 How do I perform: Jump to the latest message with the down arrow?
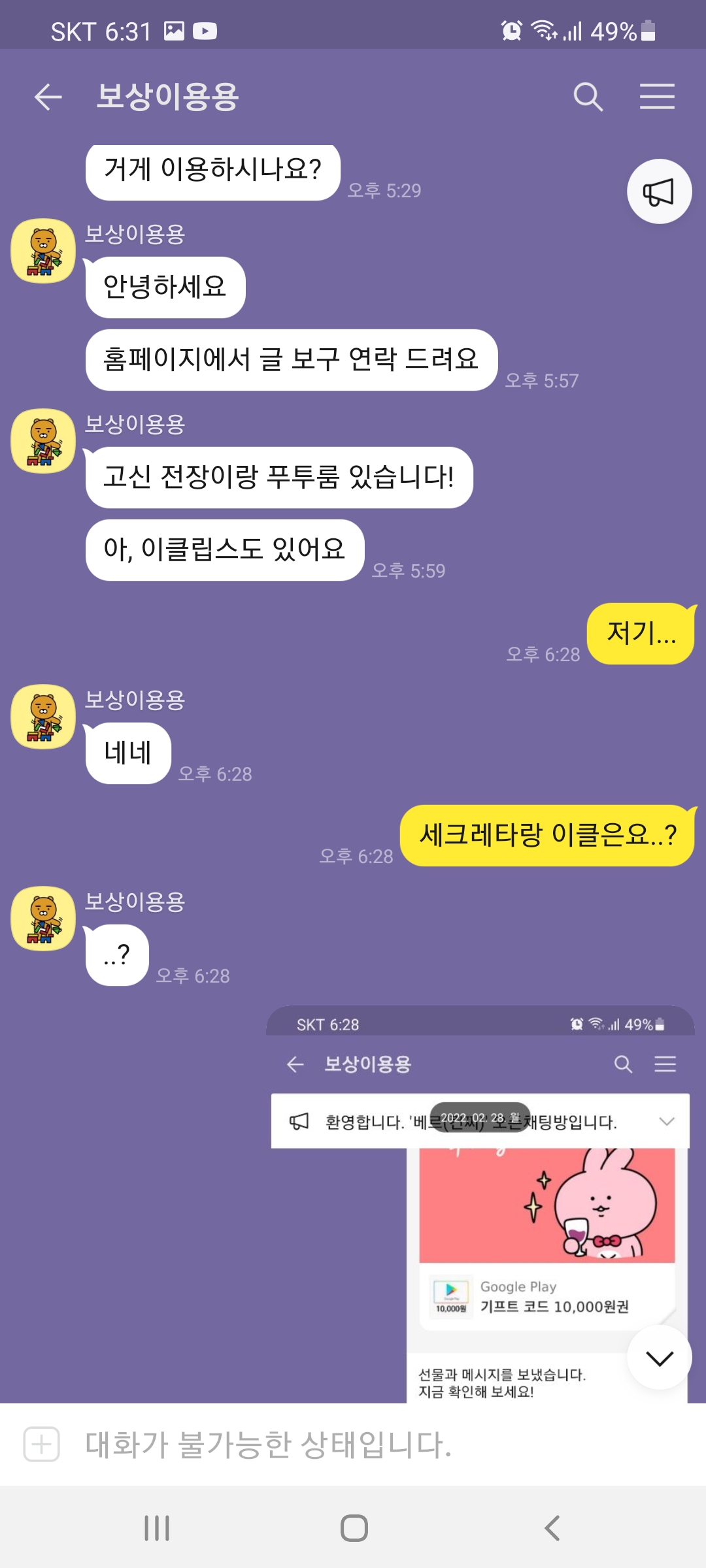659,1358
